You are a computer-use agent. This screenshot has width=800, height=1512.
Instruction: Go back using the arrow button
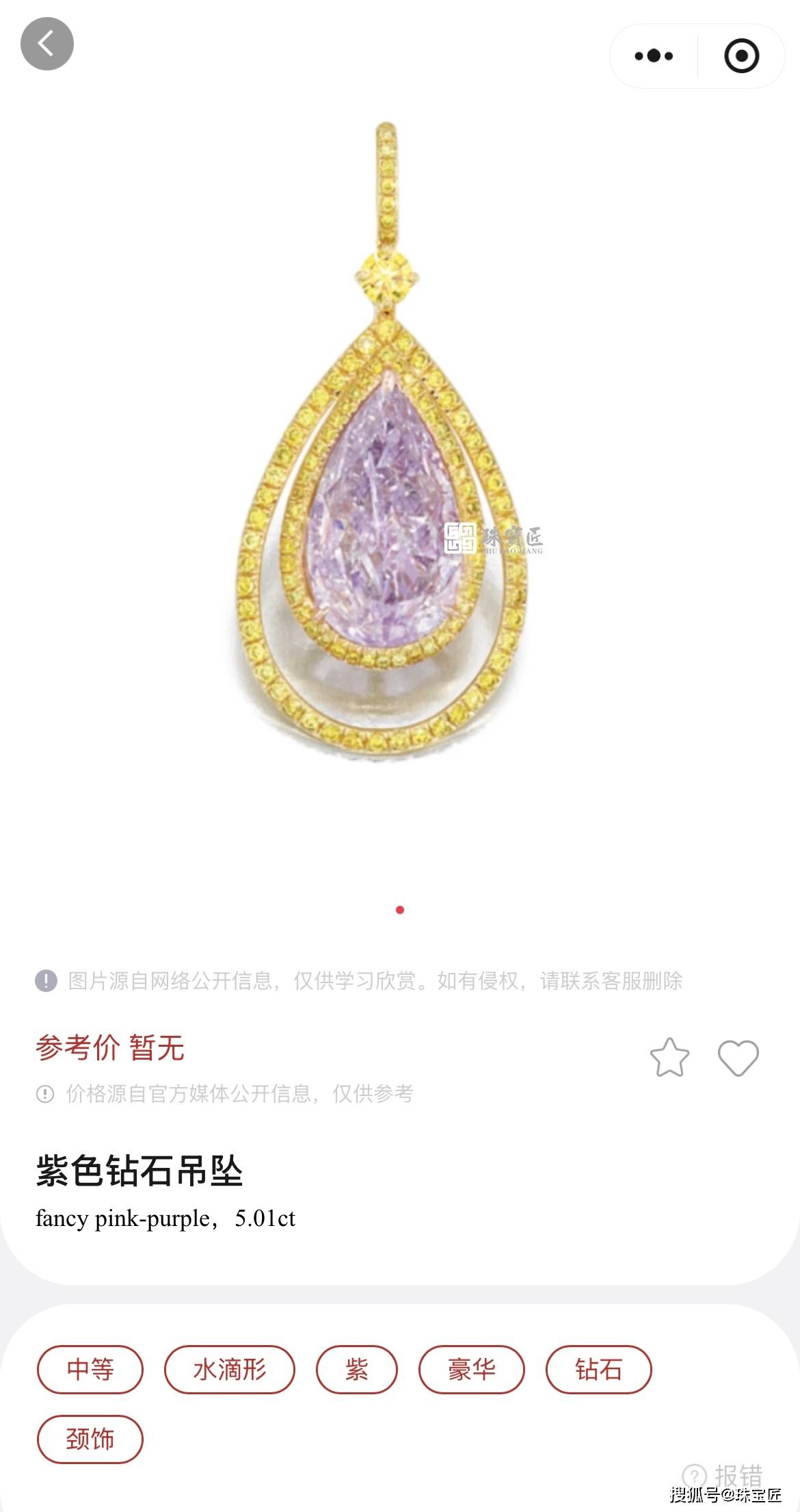pos(46,44)
